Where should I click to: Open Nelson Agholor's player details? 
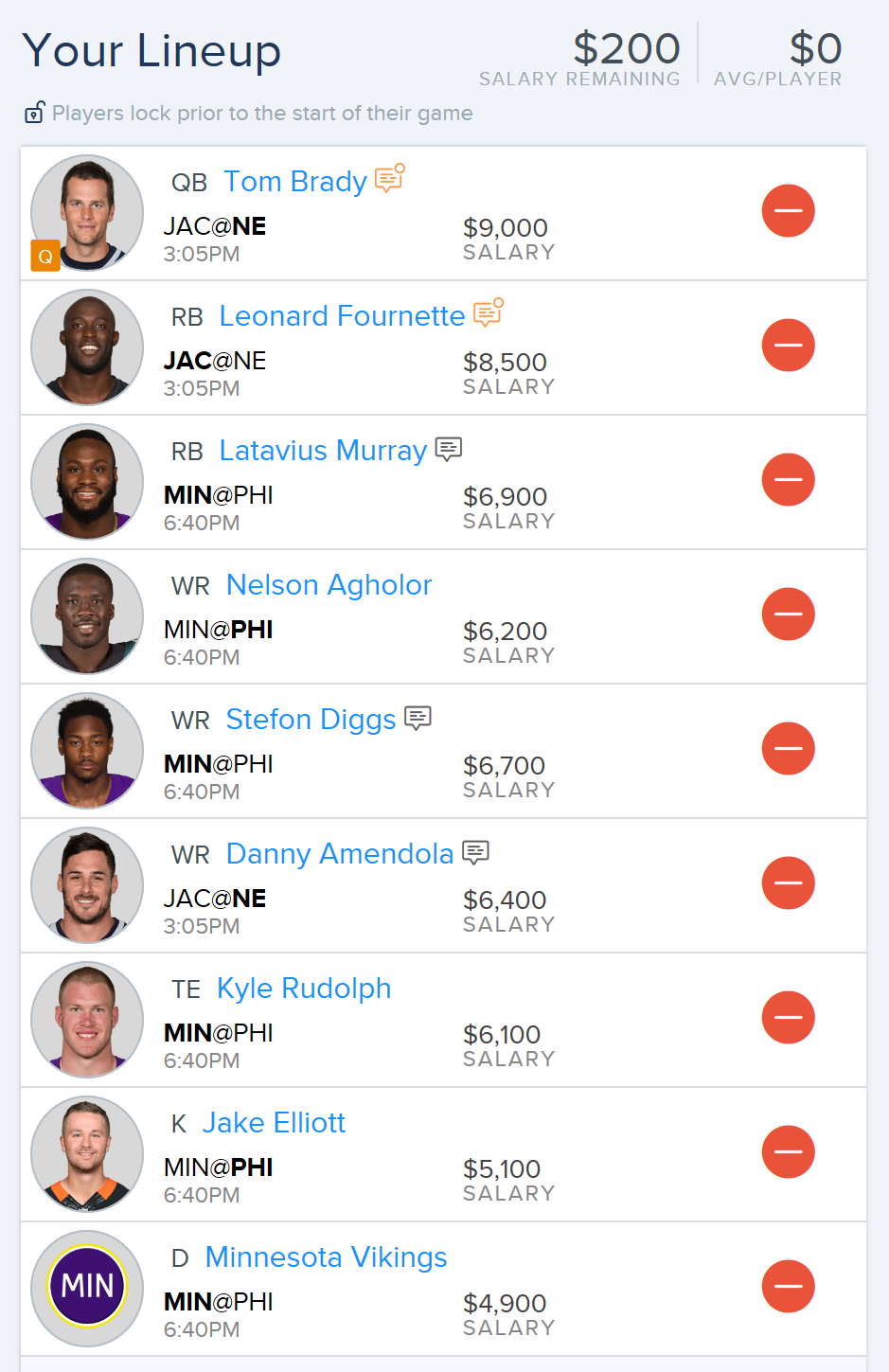pyautogui.click(x=329, y=584)
